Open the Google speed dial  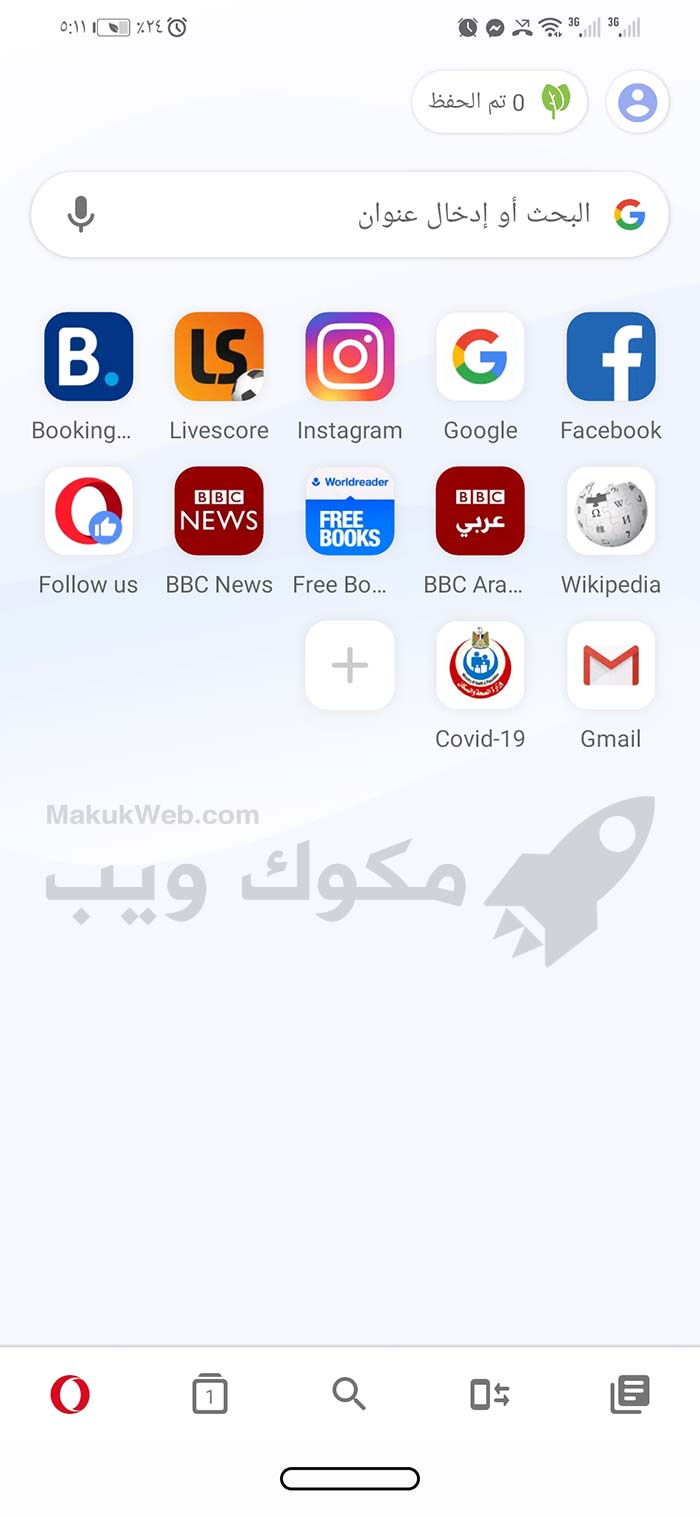[480, 357]
